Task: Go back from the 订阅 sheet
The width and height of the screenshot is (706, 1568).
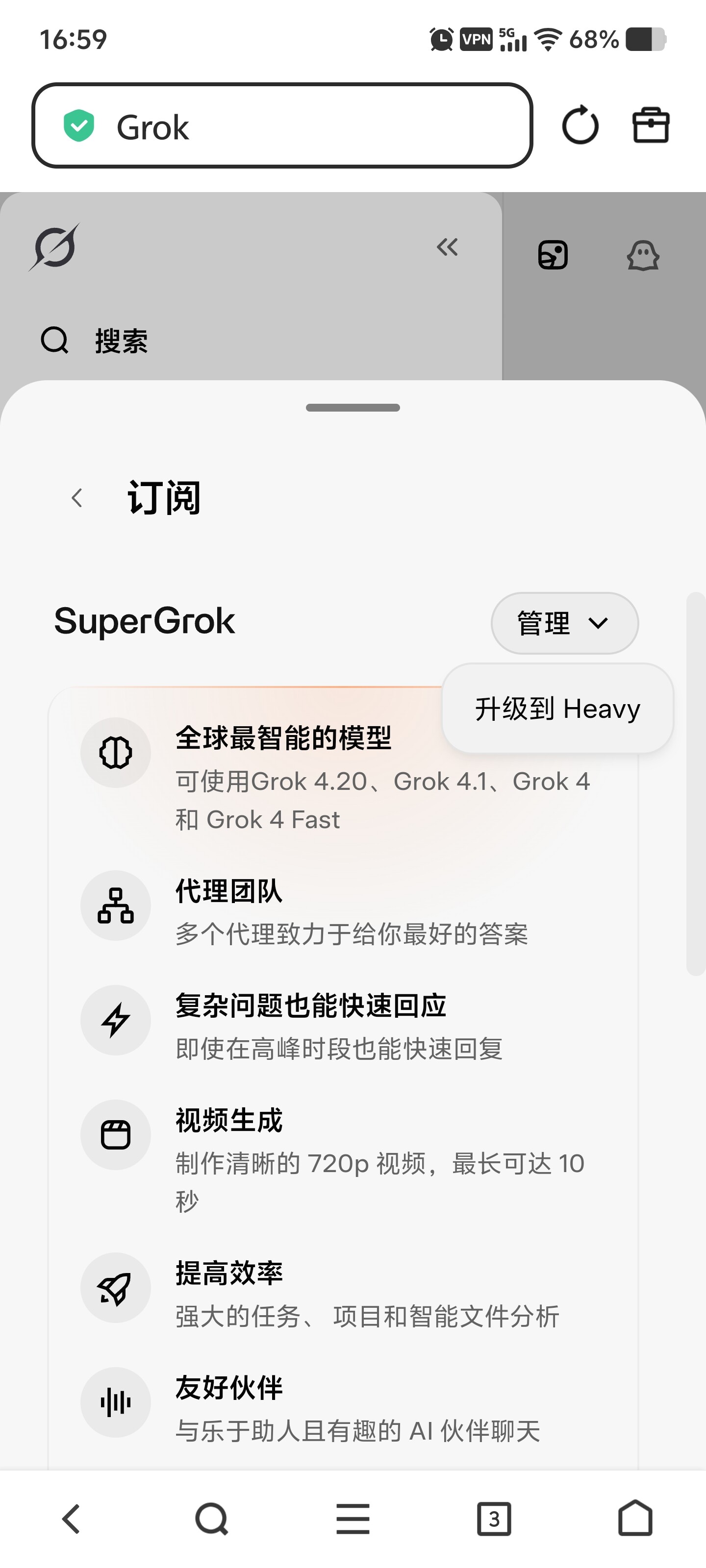Action: coord(77,498)
